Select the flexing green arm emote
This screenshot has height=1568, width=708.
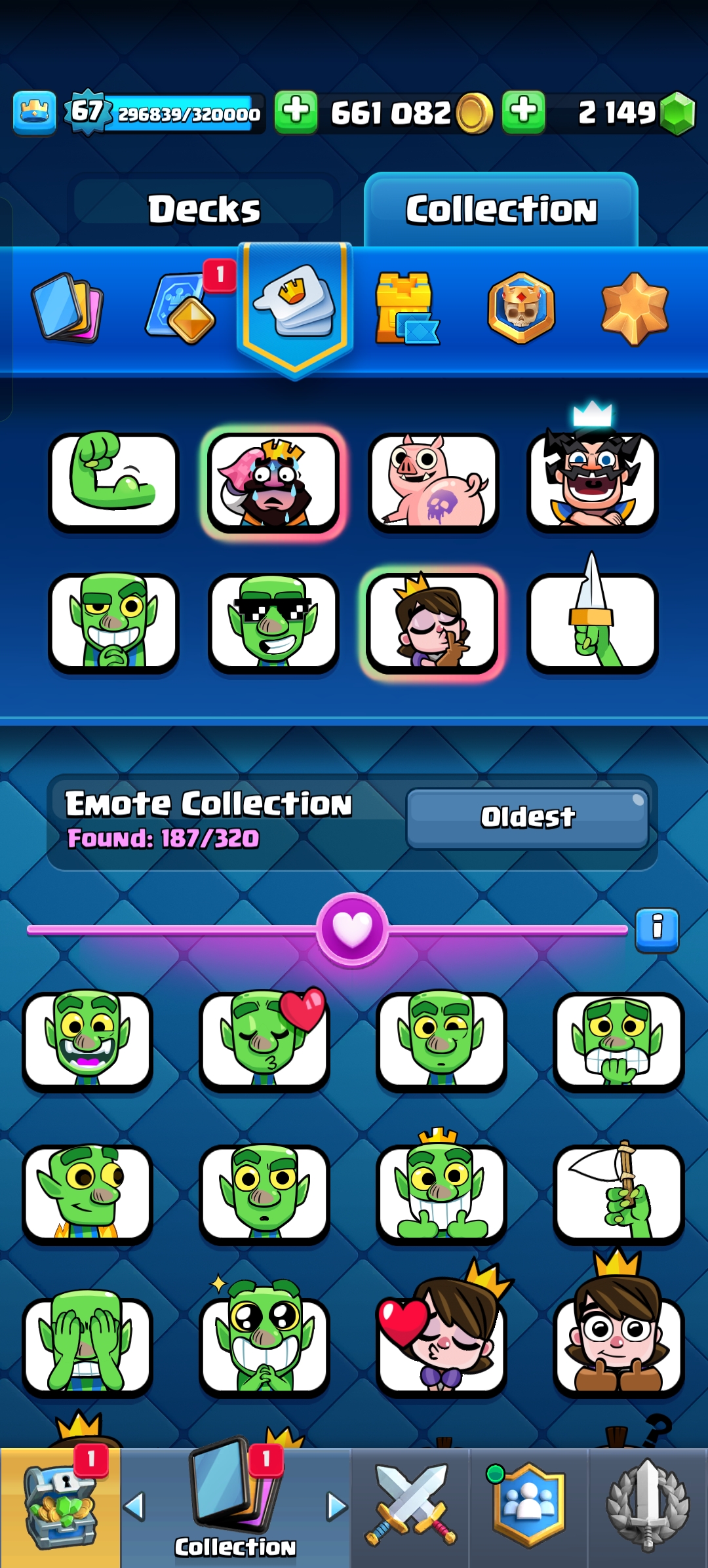(113, 482)
